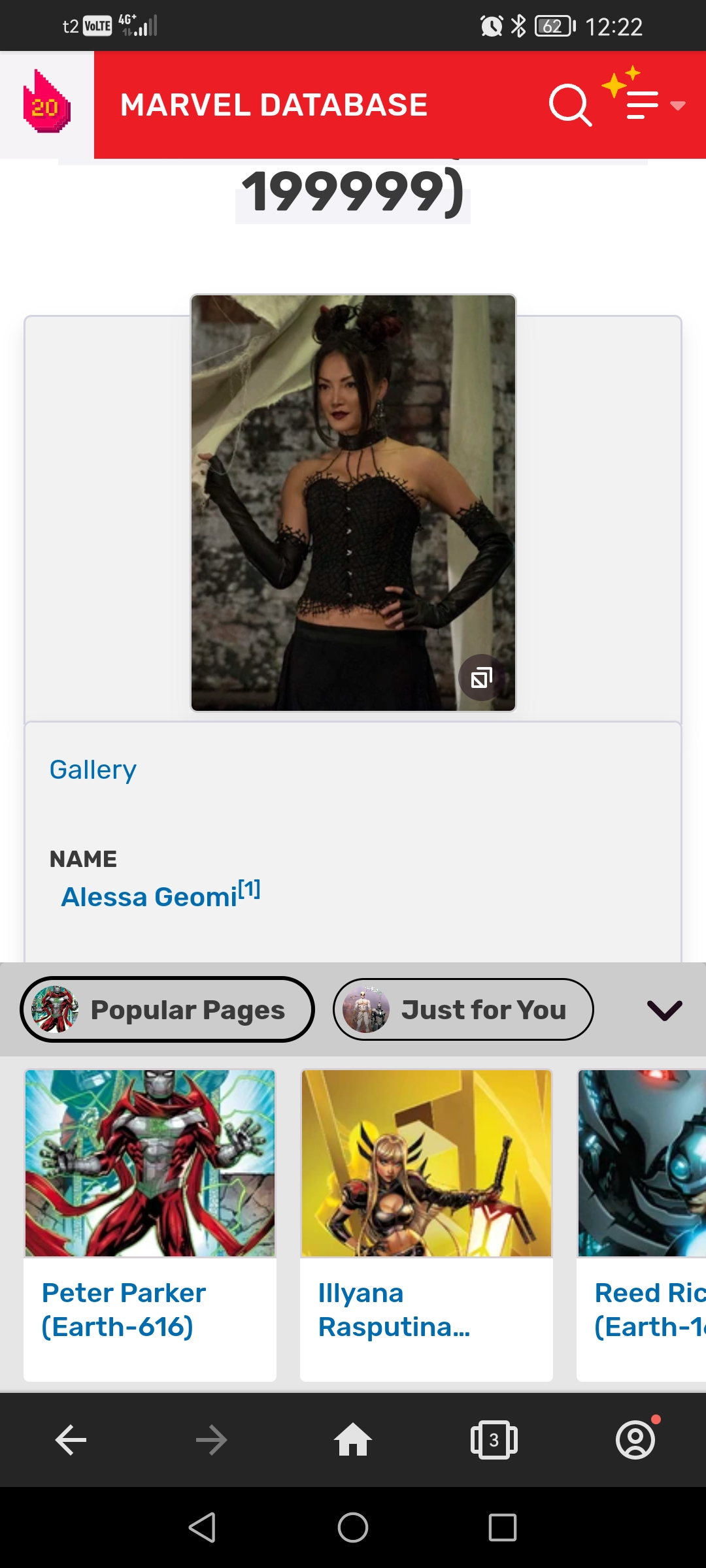Image resolution: width=706 pixels, height=1568 pixels.
Task: Collapse the recommendations panel chevron
Action: (x=664, y=1010)
